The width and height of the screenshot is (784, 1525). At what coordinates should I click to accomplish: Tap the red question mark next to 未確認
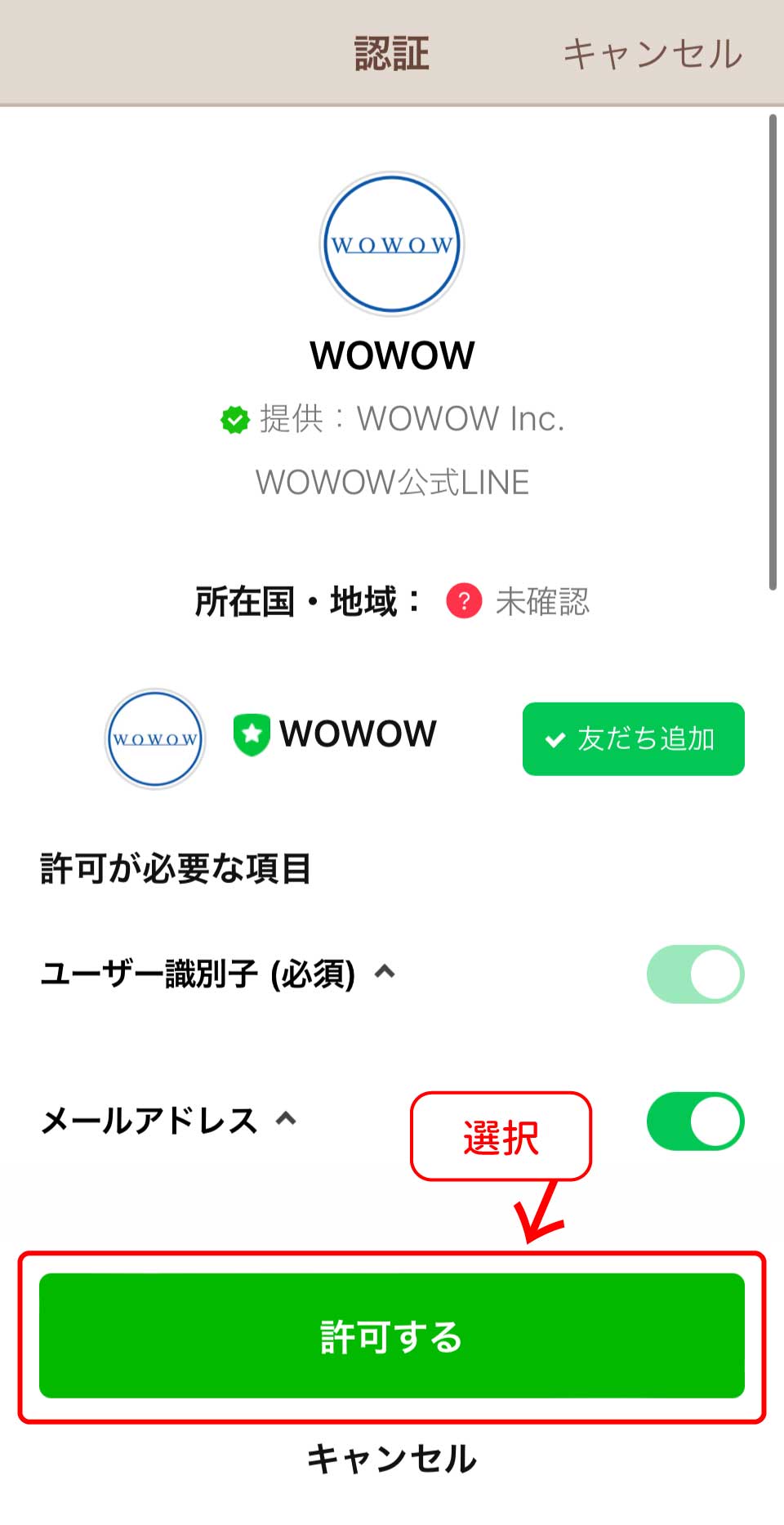(x=463, y=601)
